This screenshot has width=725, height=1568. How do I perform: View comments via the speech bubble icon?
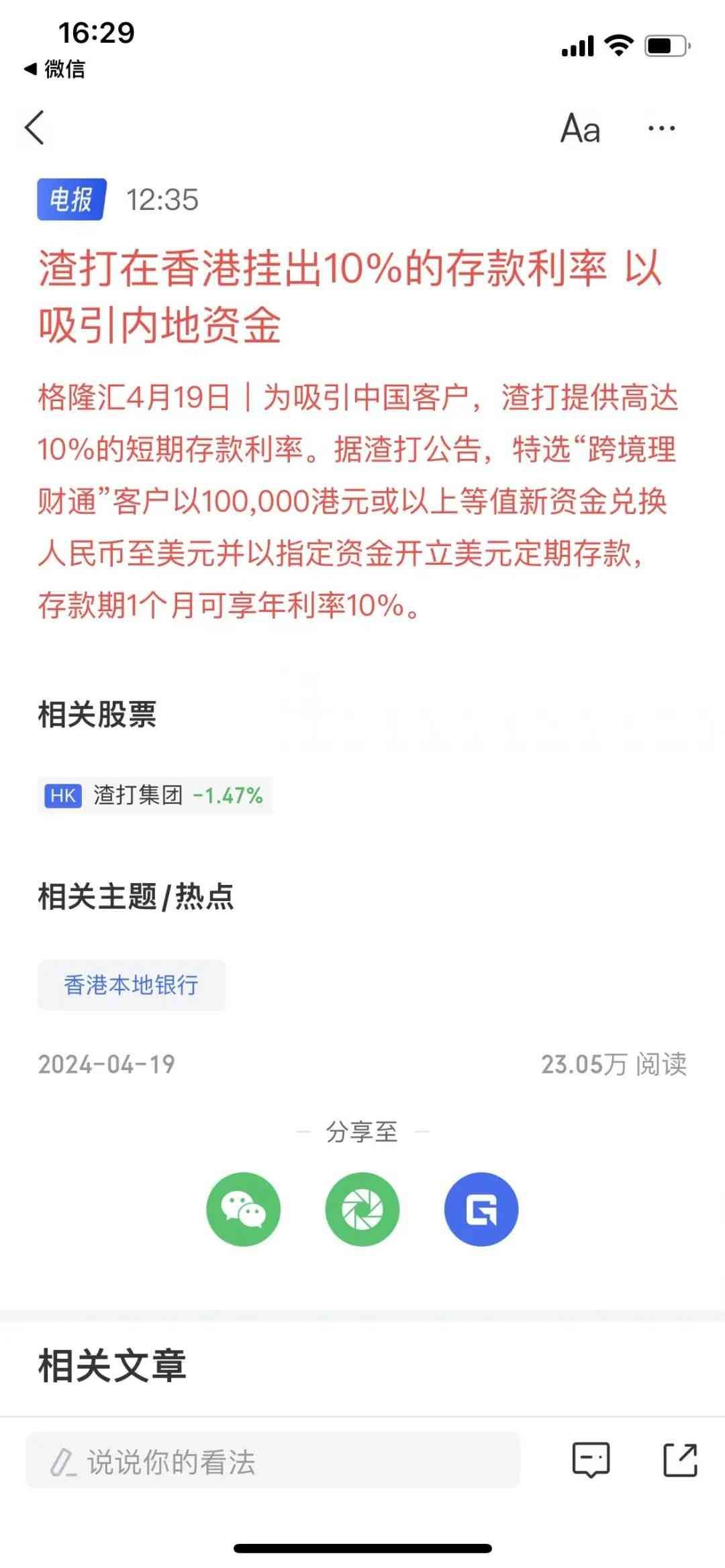tap(591, 1460)
